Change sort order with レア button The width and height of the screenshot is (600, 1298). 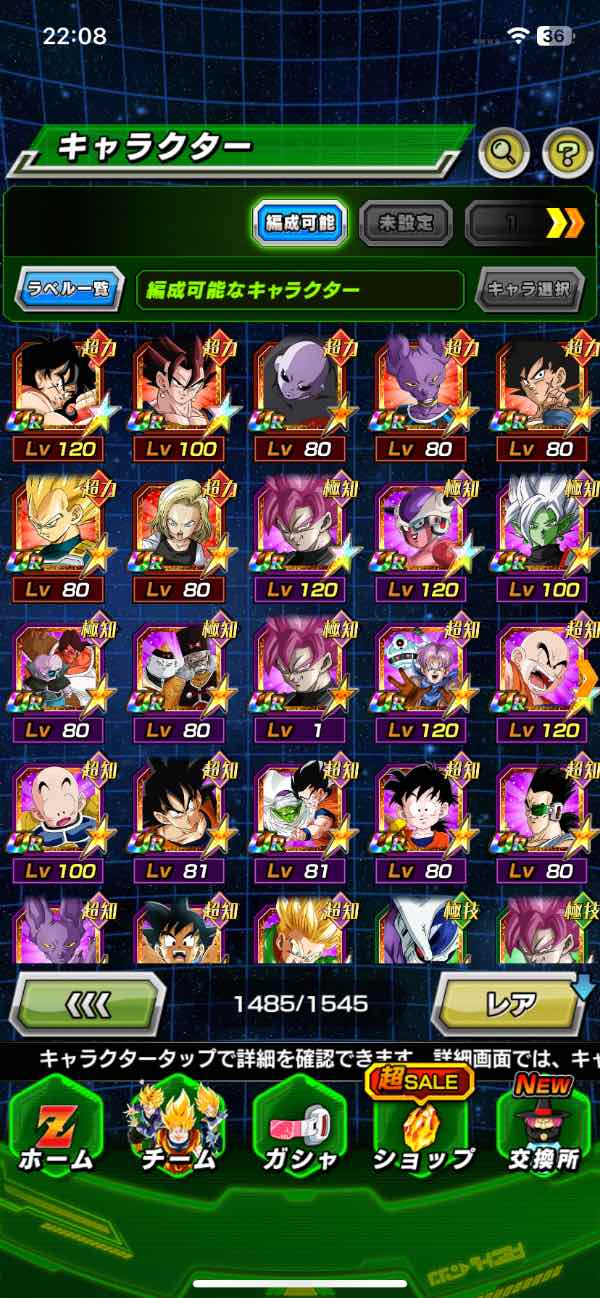[x=509, y=1002]
